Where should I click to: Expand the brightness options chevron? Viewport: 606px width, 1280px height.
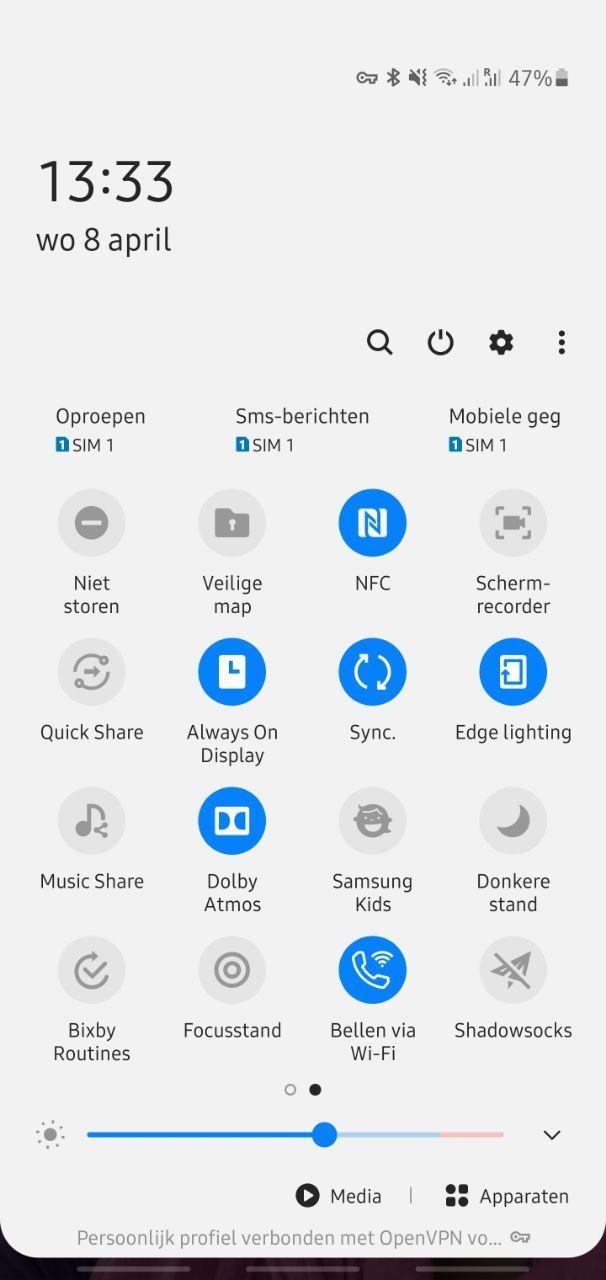(551, 1135)
